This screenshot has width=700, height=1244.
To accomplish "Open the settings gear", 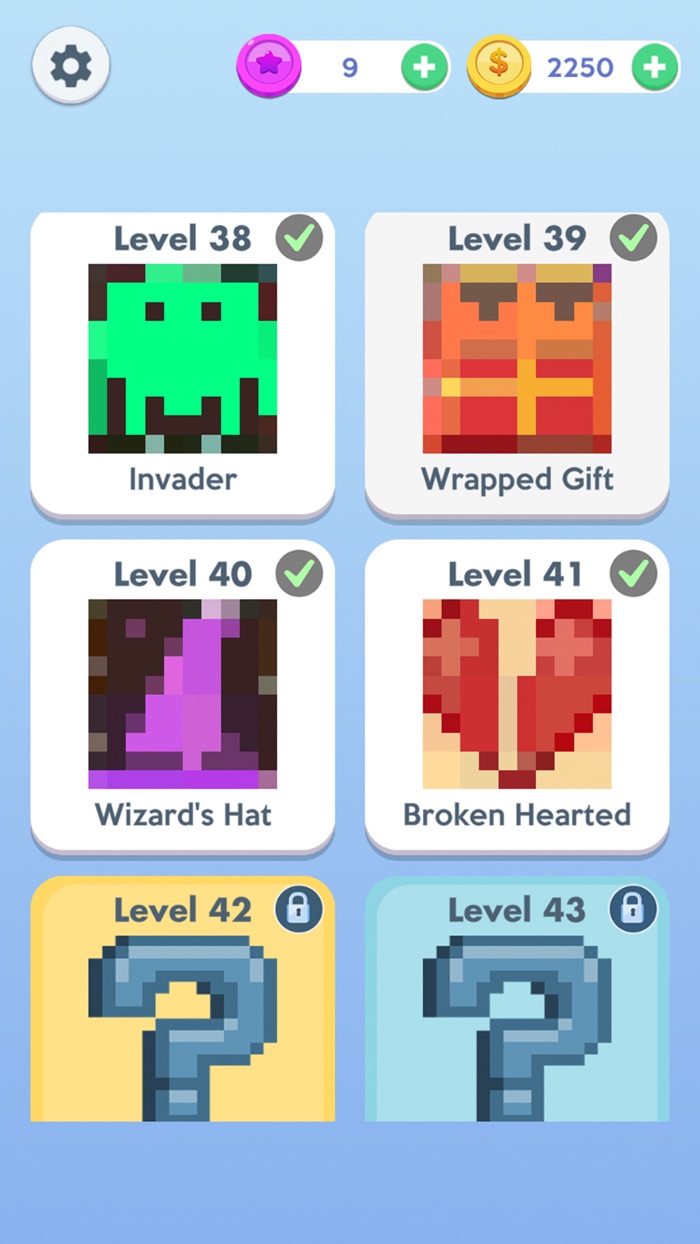I will click(x=70, y=67).
